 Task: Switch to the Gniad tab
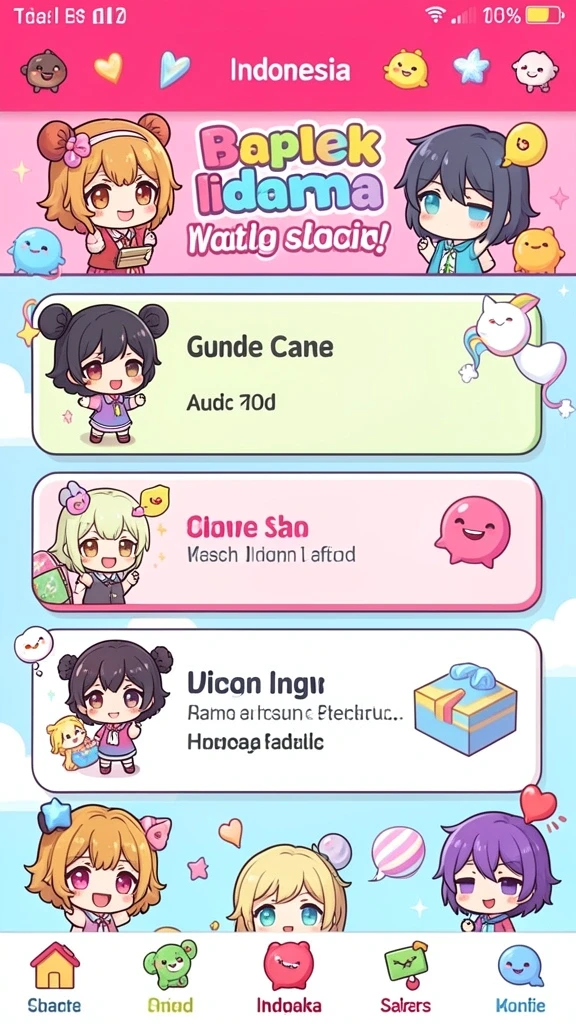pyautogui.click(x=170, y=977)
